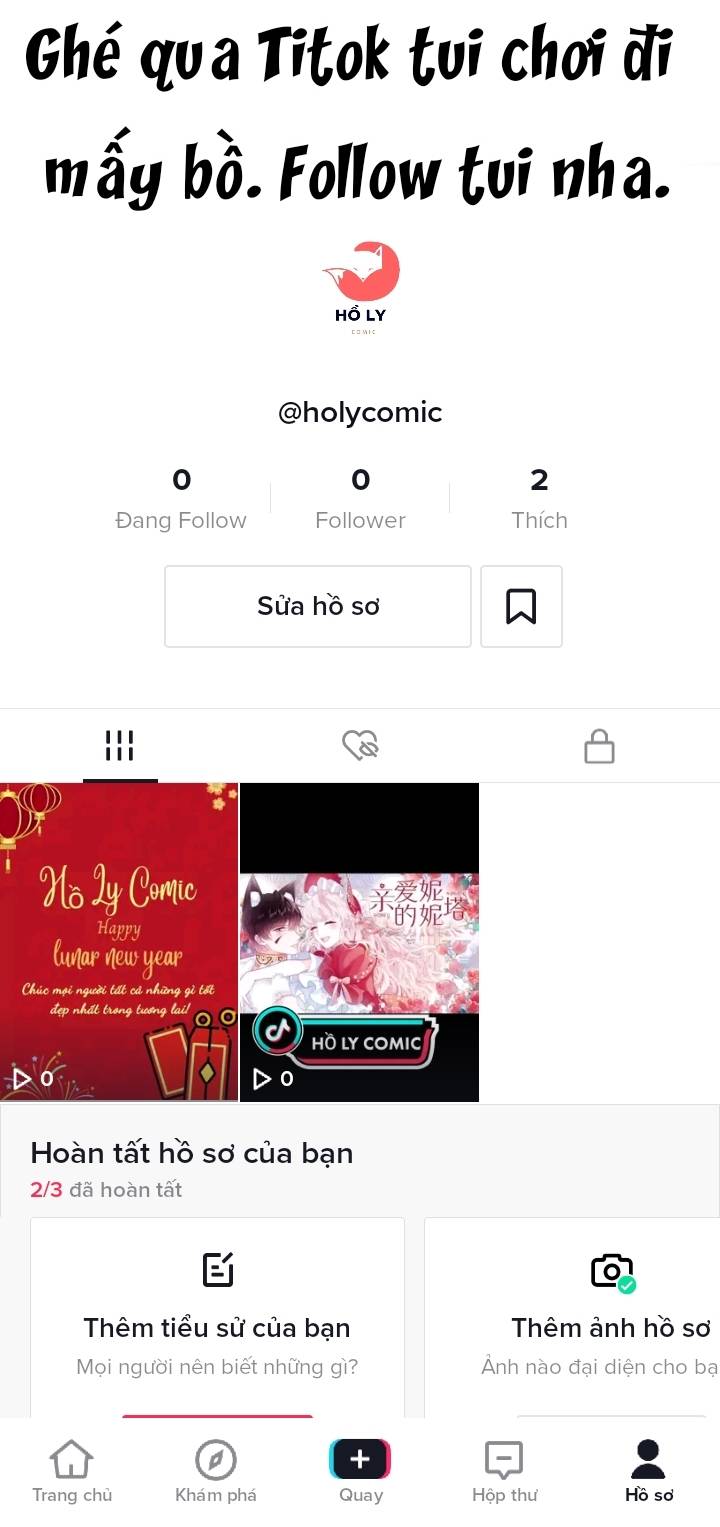This screenshot has width=720, height=1527.
Task: Open the edit bio pencil icon
Action: point(217,1269)
